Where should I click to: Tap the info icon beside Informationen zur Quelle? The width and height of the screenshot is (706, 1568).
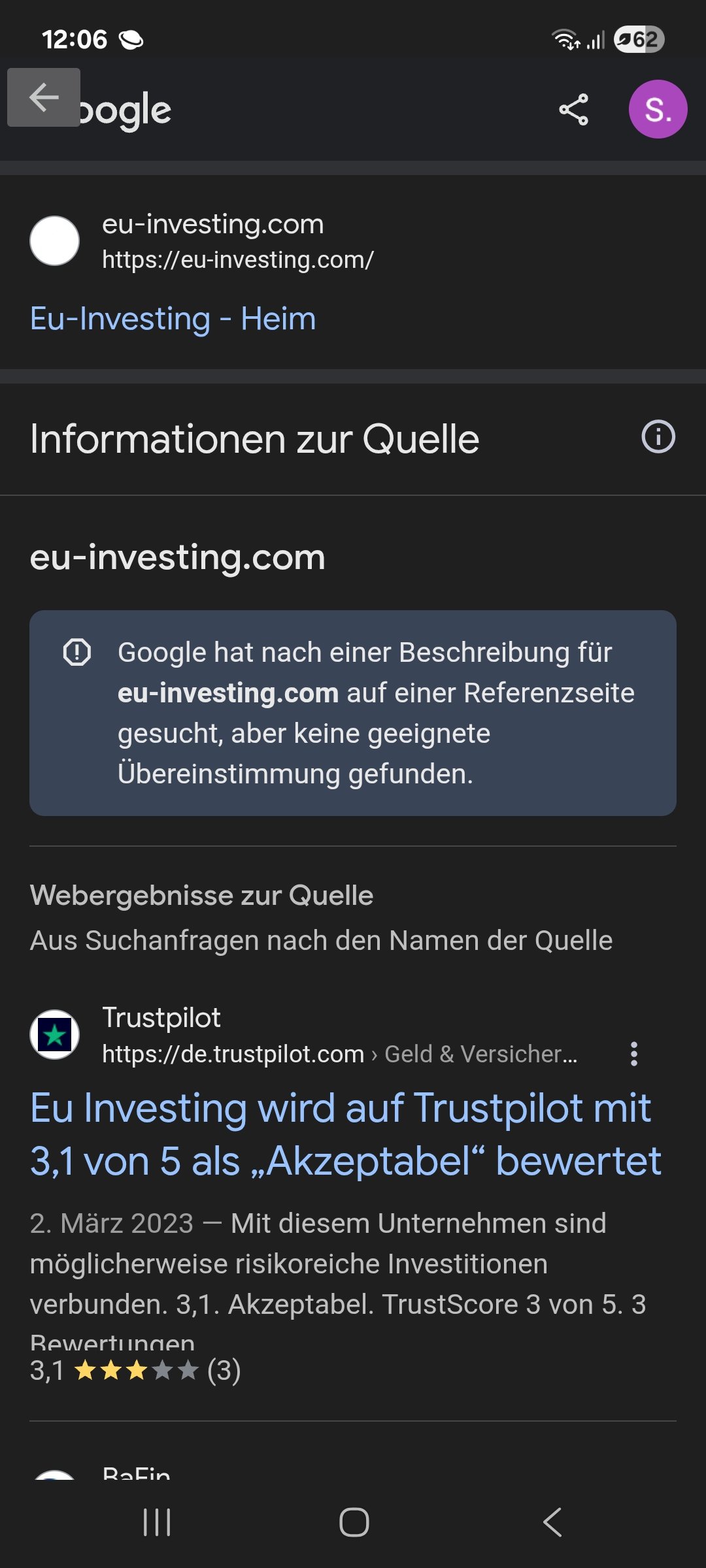pyautogui.click(x=658, y=437)
